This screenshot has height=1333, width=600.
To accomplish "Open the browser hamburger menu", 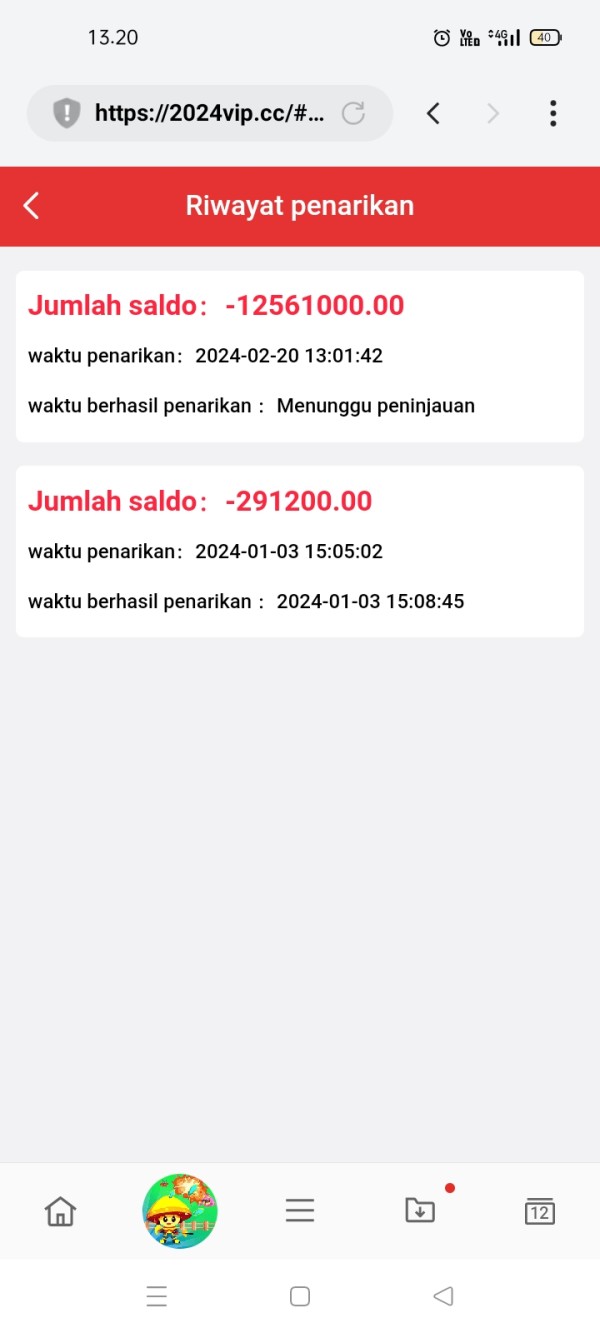I will (300, 1211).
